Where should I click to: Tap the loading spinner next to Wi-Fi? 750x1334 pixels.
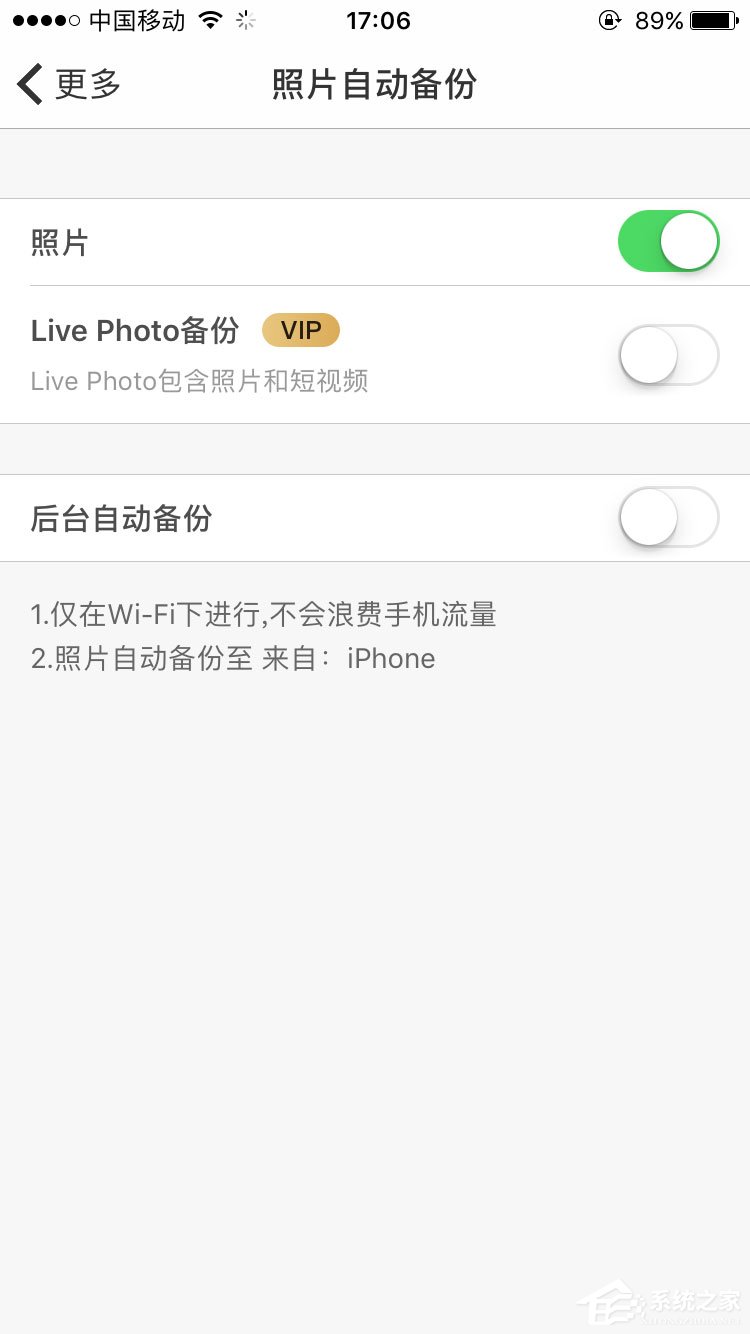(246, 18)
